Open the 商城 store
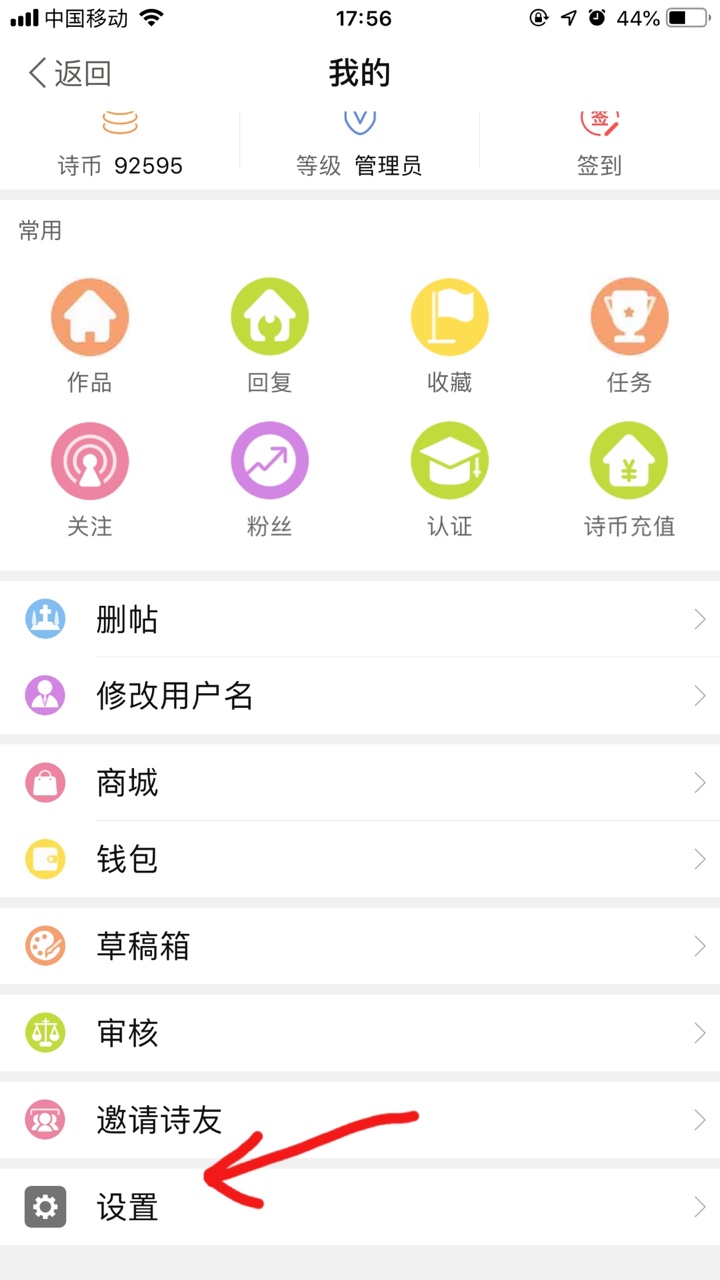This screenshot has width=720, height=1280. pyautogui.click(x=360, y=782)
